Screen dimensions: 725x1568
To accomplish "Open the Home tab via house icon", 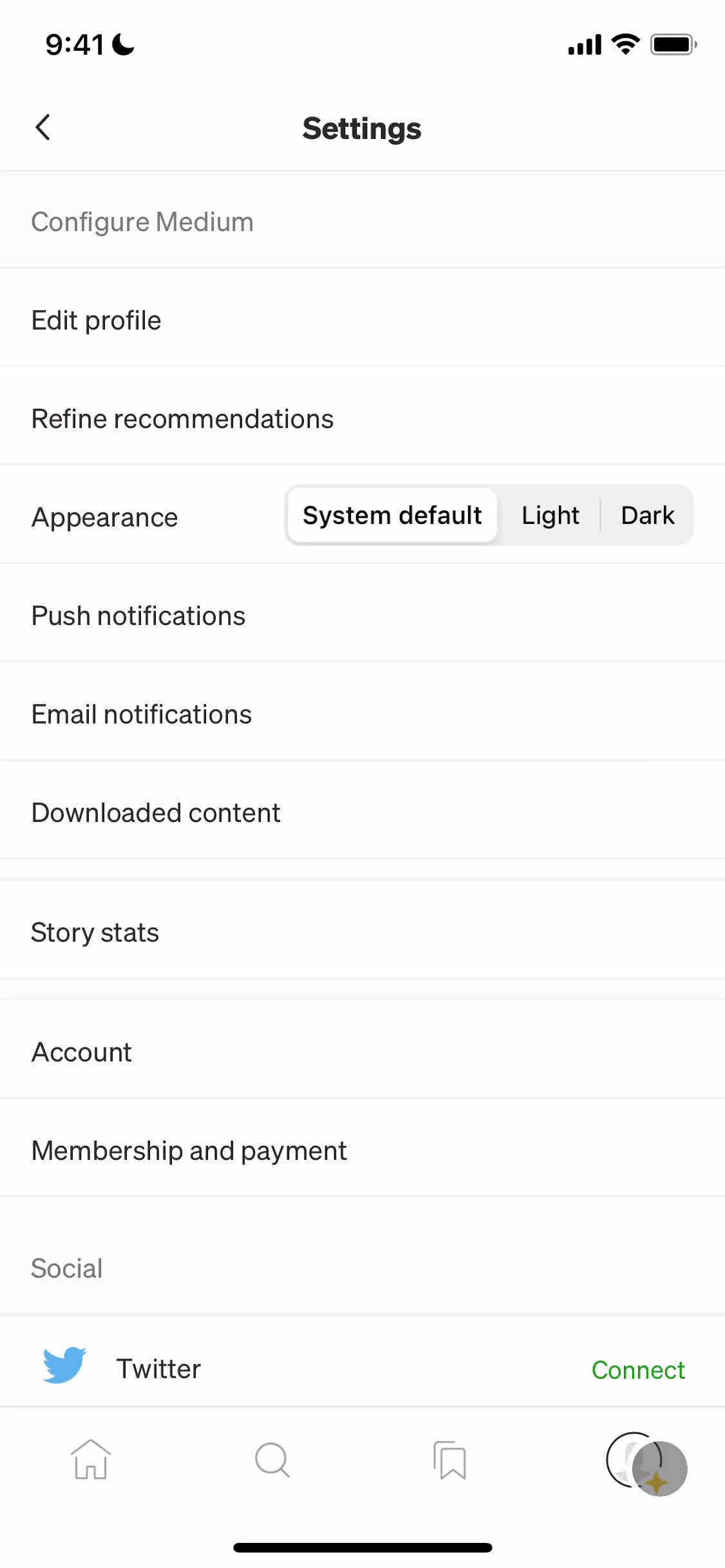I will [90, 1461].
